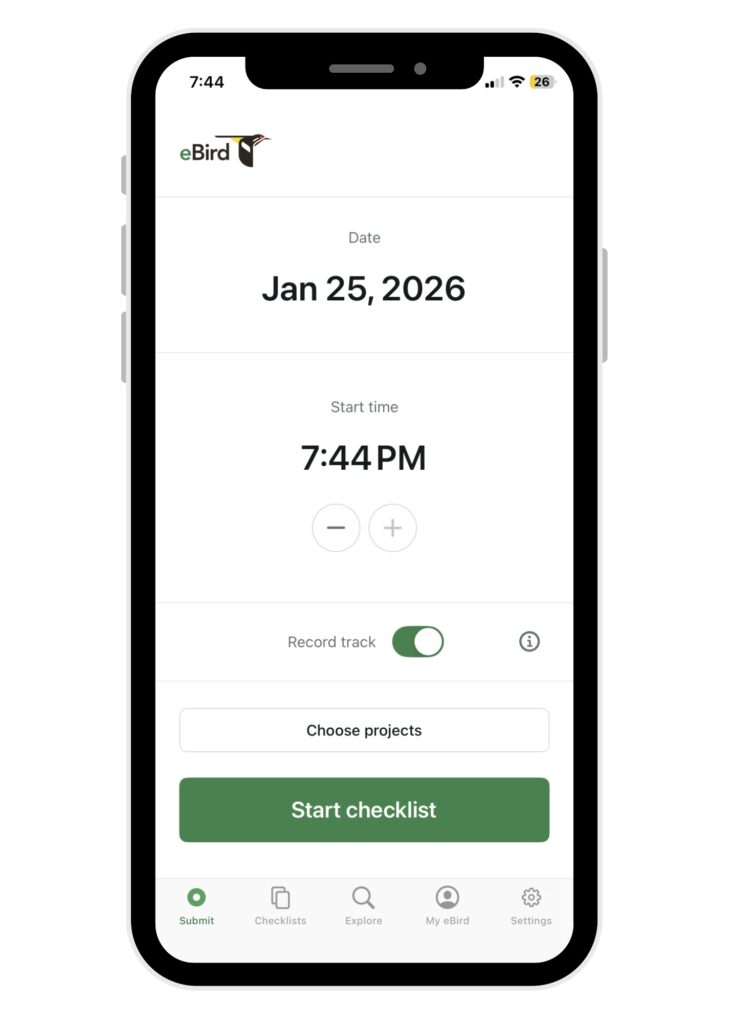Go to the Explore tab
The image size is (731, 1024).
364,906
